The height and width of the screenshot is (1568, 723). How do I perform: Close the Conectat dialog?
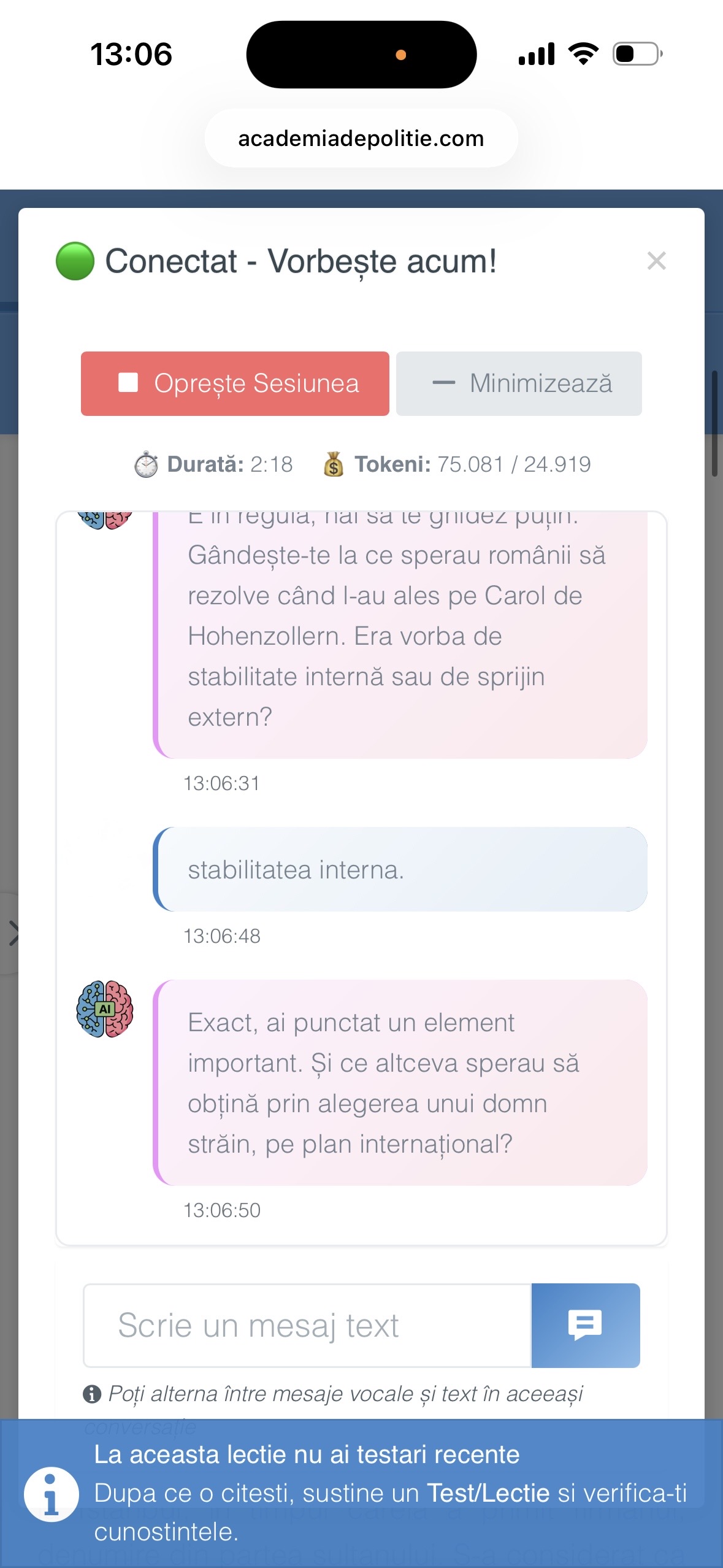tap(656, 261)
